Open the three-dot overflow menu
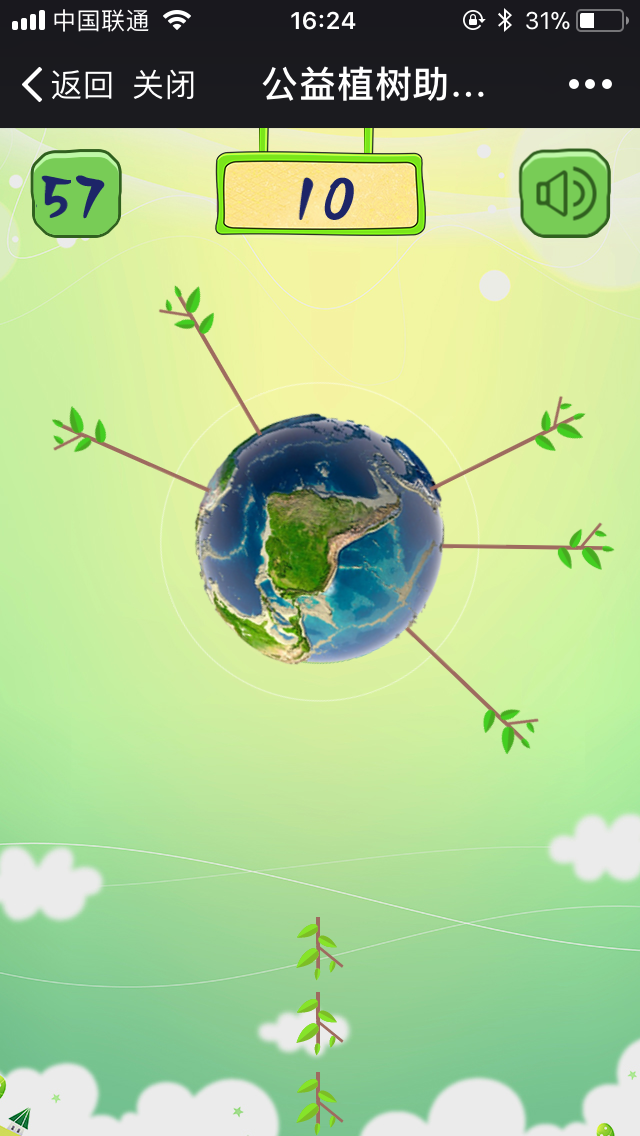This screenshot has height=1136, width=640. [590, 85]
